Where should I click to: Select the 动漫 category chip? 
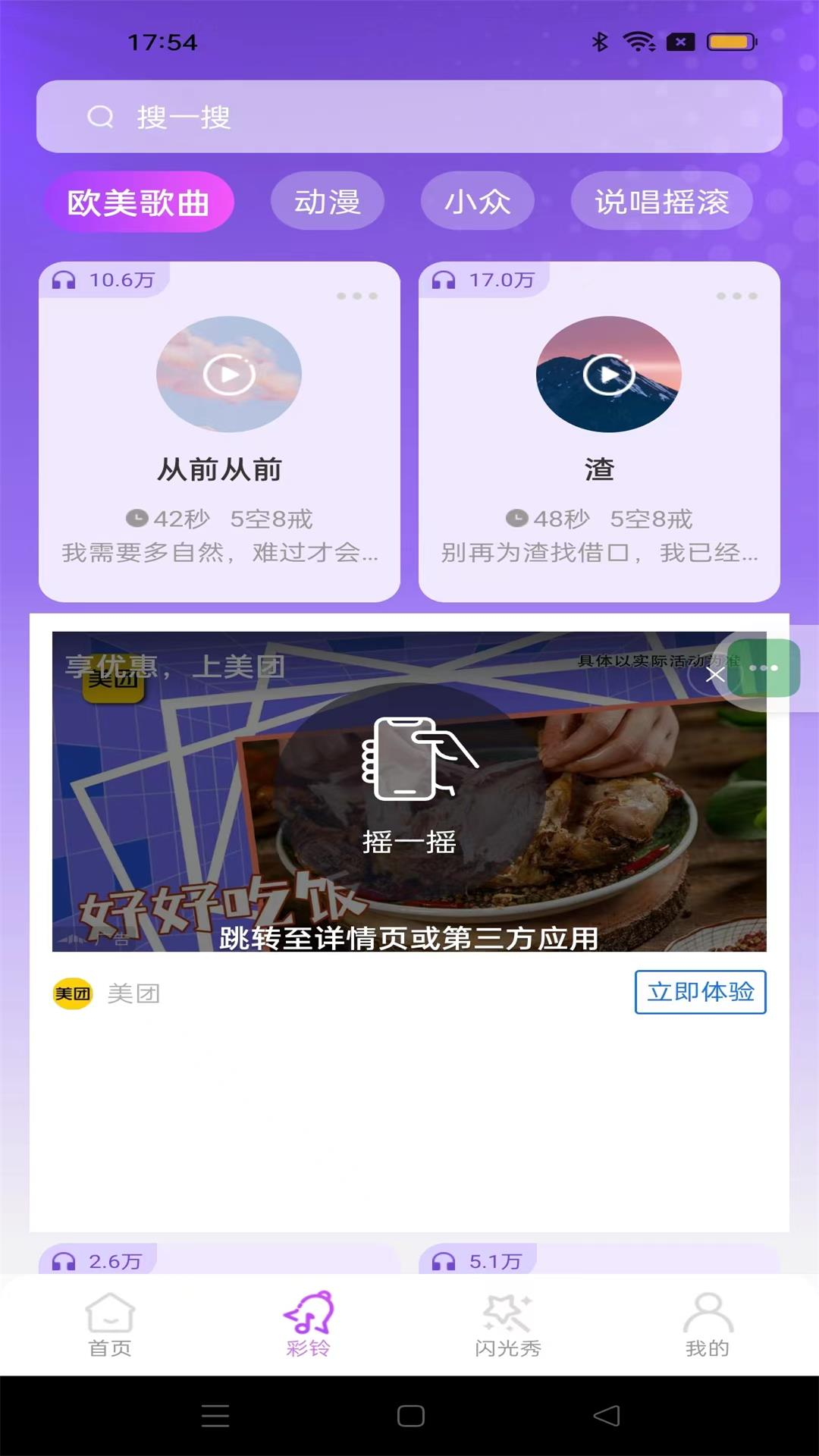point(327,200)
